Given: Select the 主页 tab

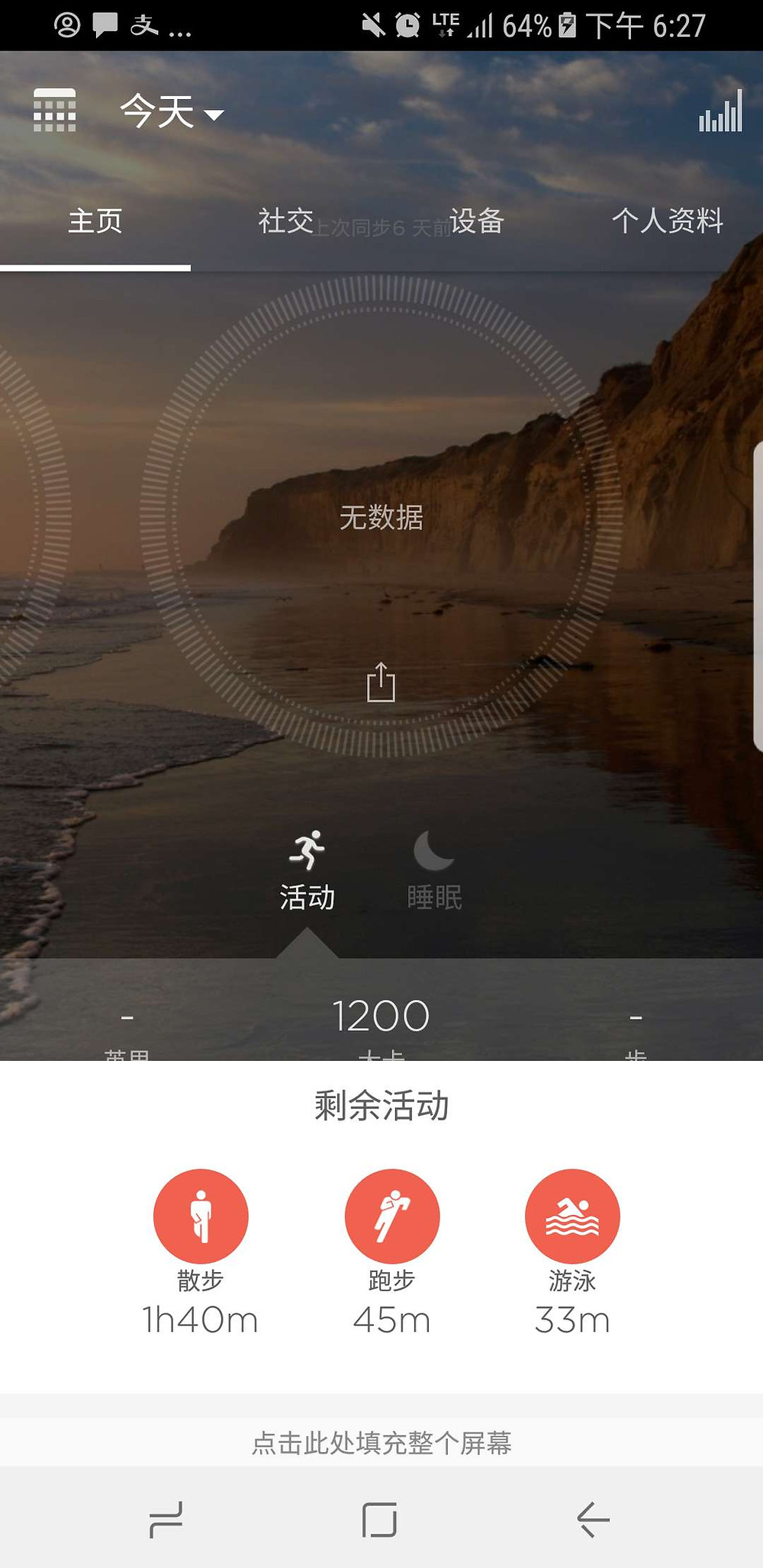Looking at the screenshot, I should [95, 221].
